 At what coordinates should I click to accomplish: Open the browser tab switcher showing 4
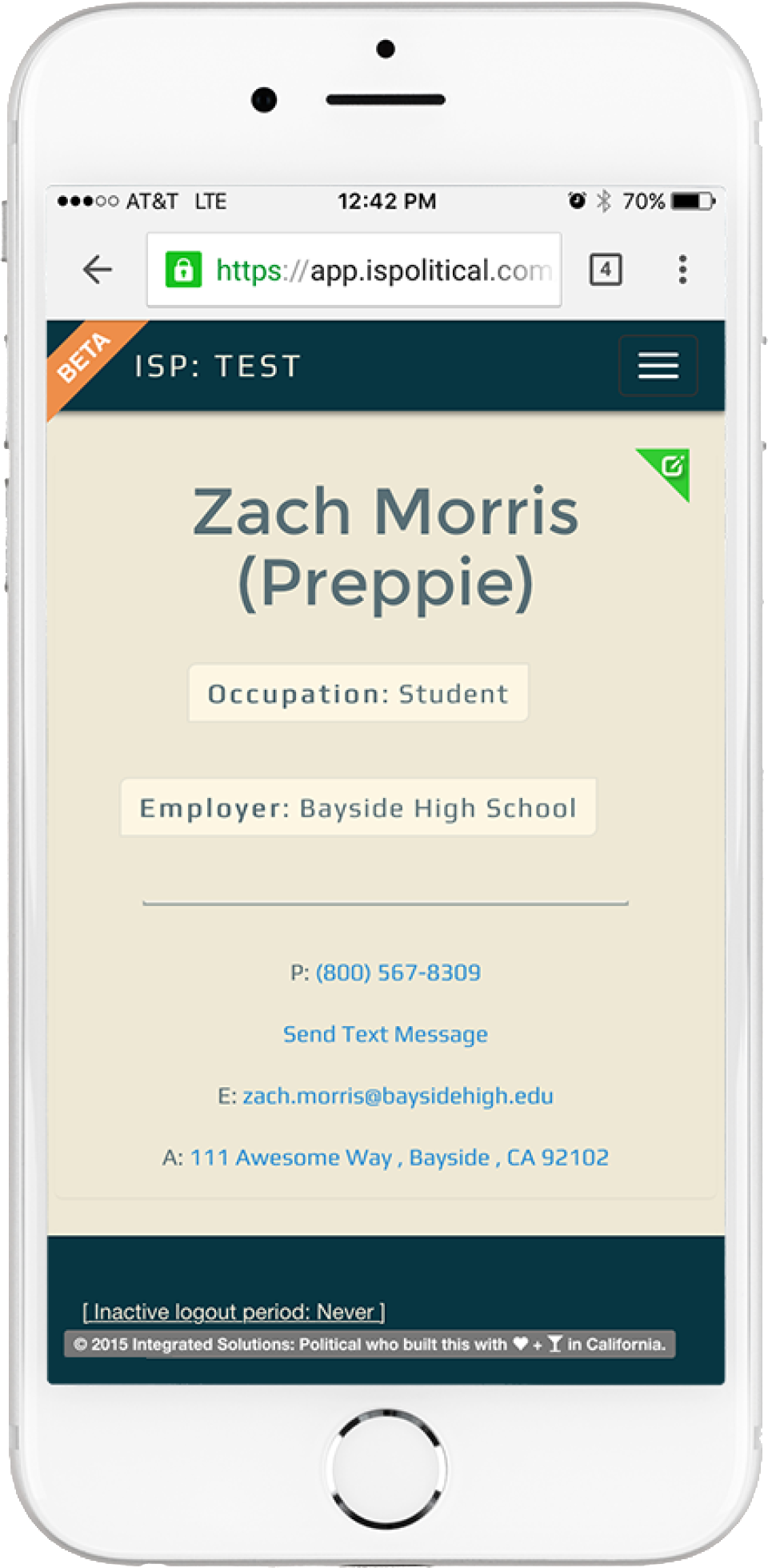coord(606,270)
